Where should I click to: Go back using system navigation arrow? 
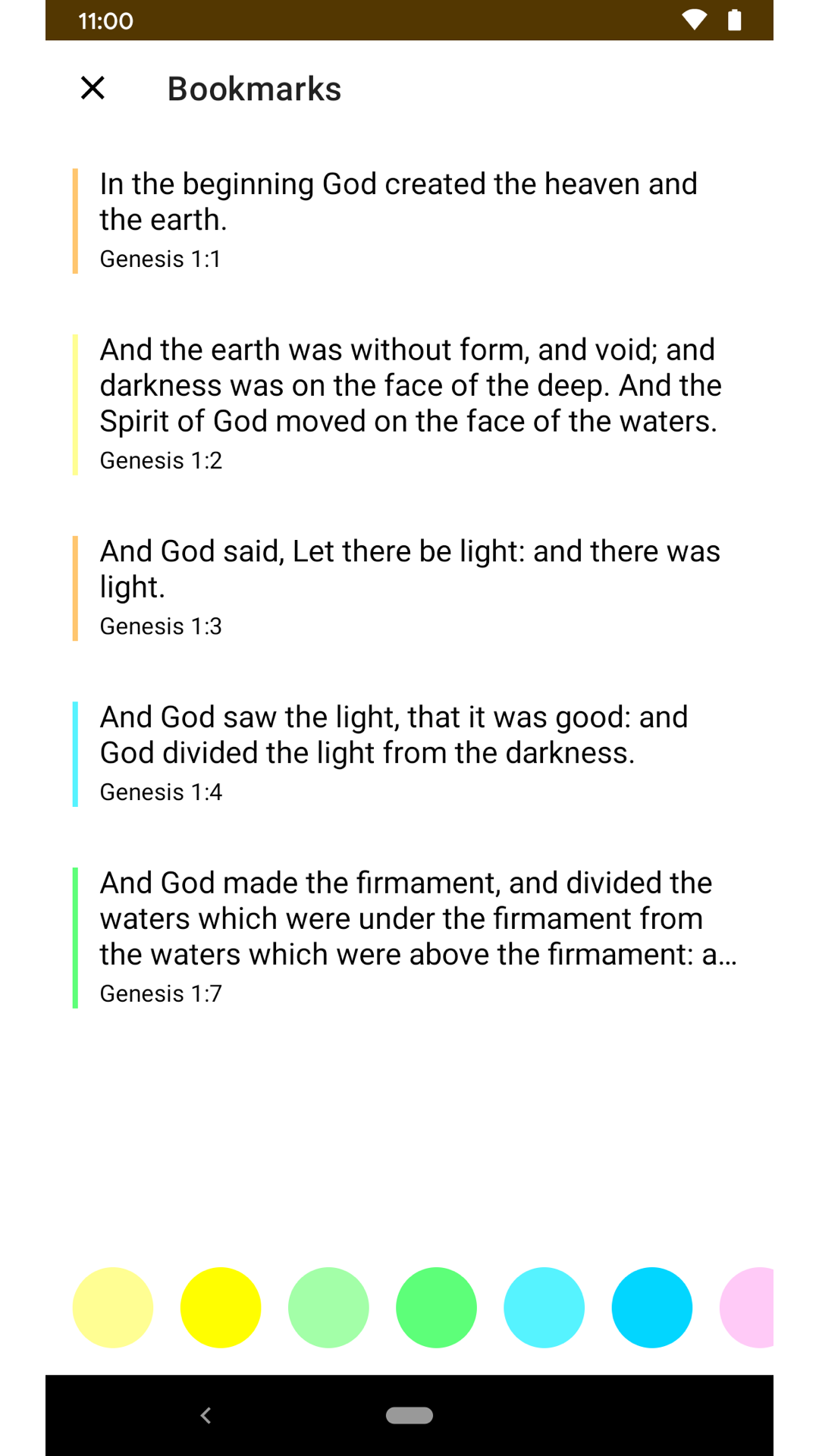[x=206, y=1415]
